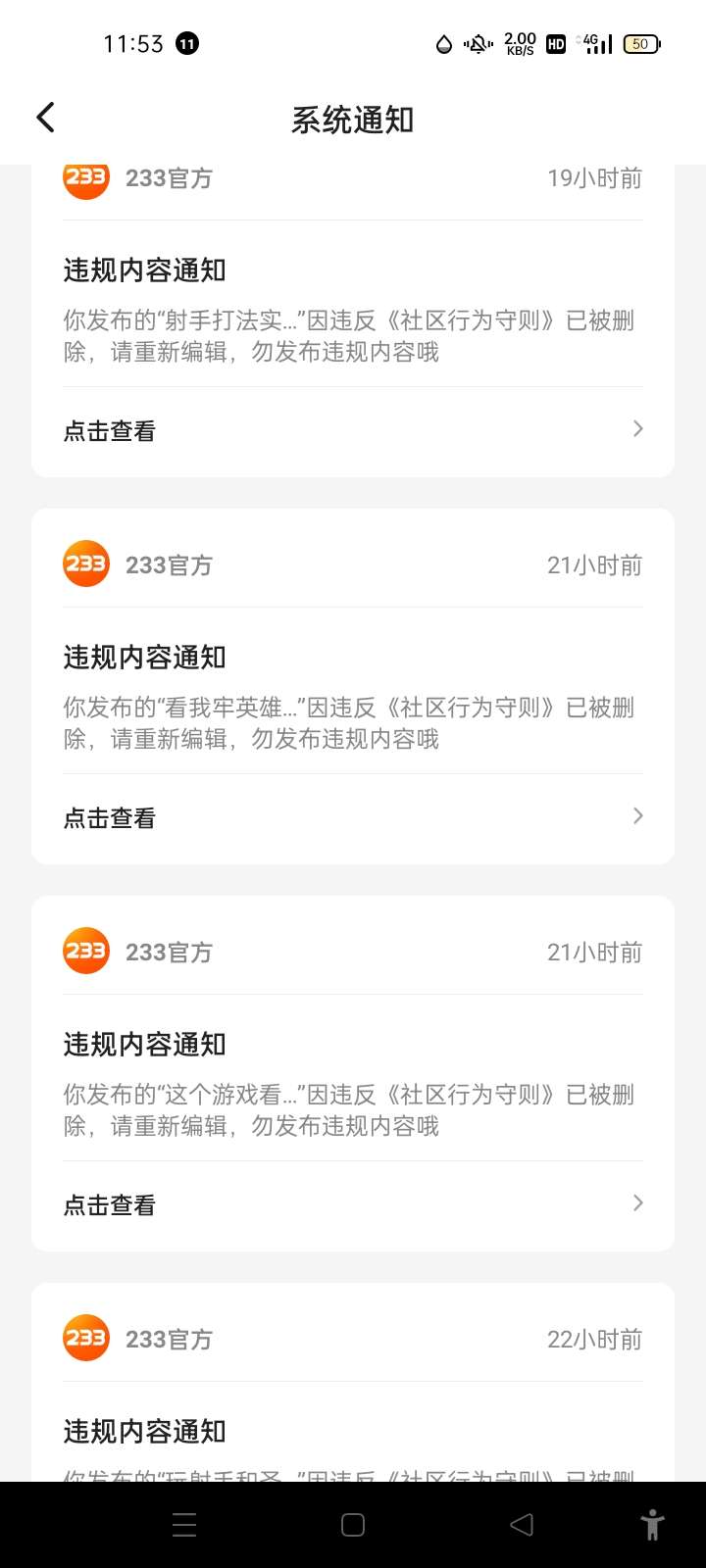The image size is (706, 1568).
Task: Open 点击查看 for the "射手打法实…" notice
Action: 353,431
